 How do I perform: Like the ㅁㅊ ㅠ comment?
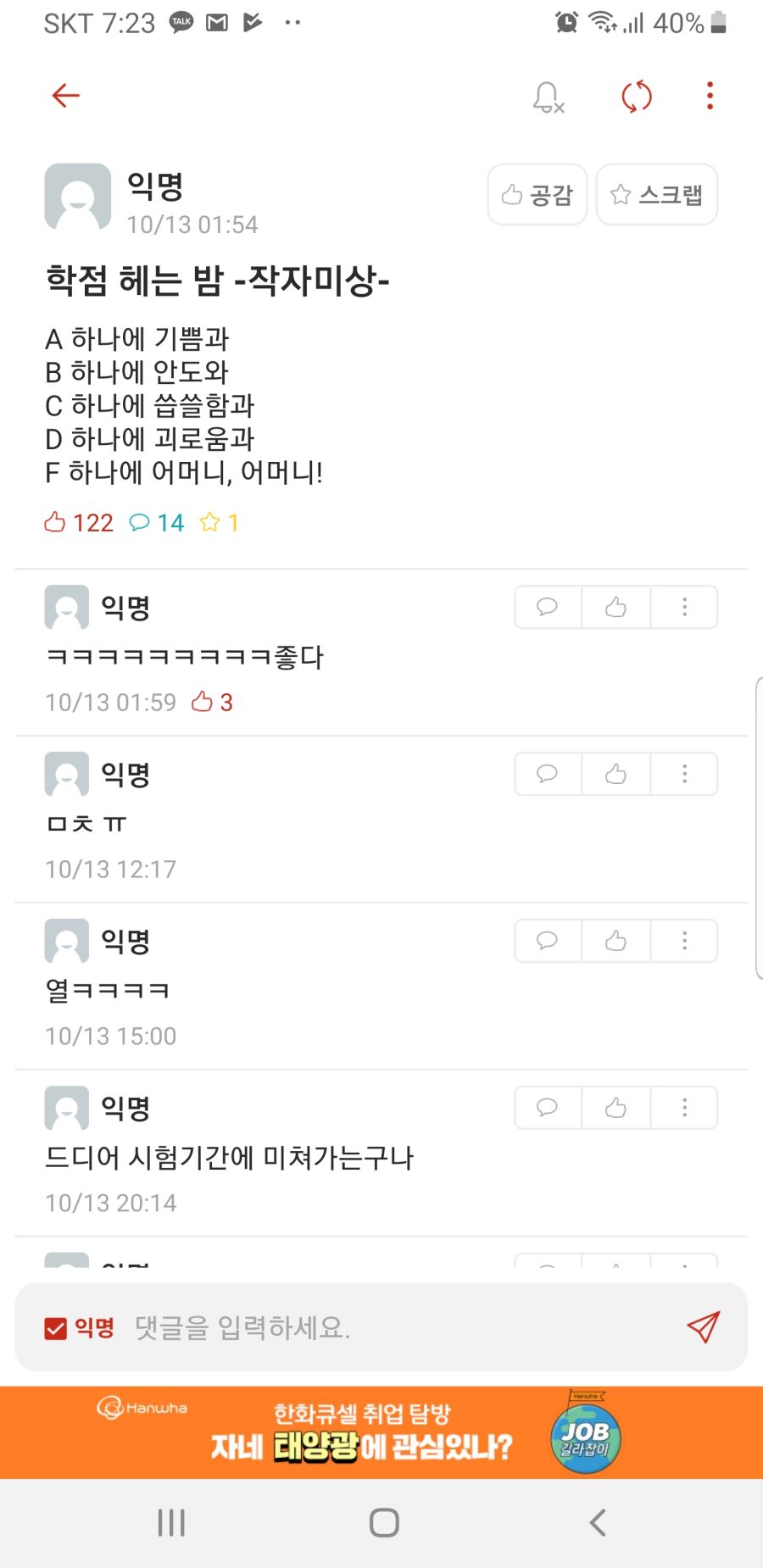(x=616, y=774)
